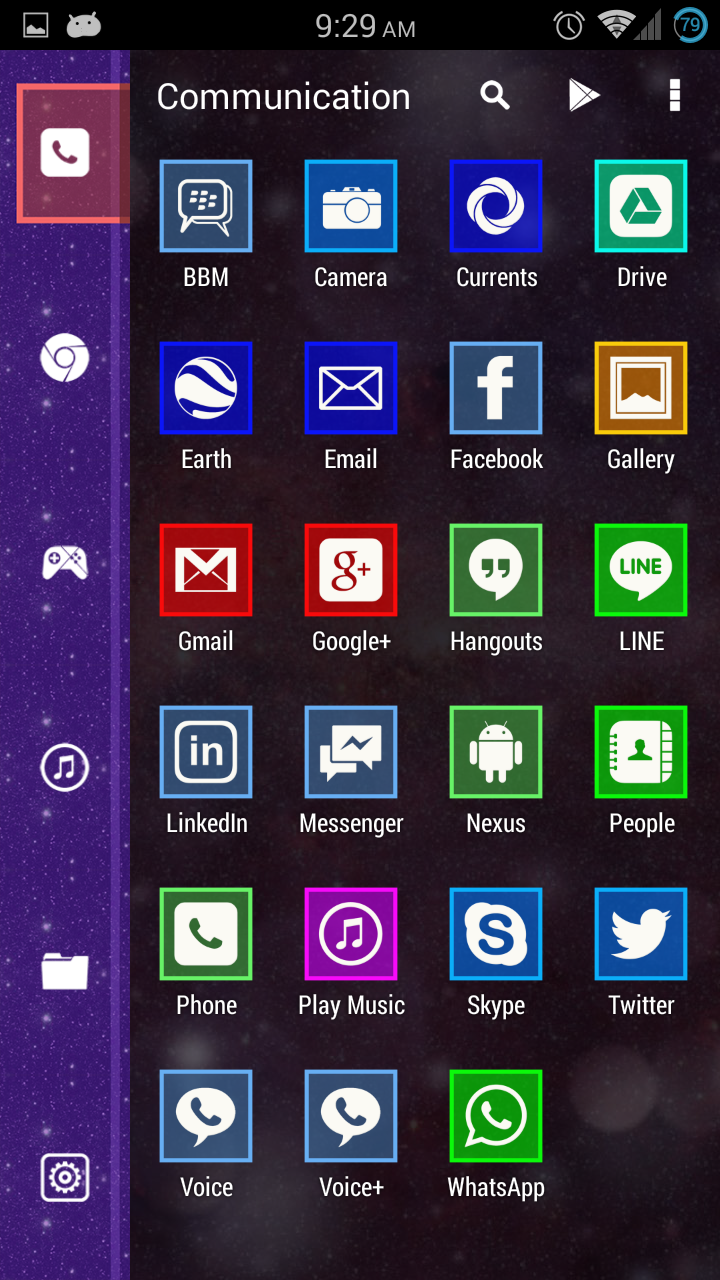Switch to the music category in sidebar
The width and height of the screenshot is (720, 1280).
tap(64, 768)
